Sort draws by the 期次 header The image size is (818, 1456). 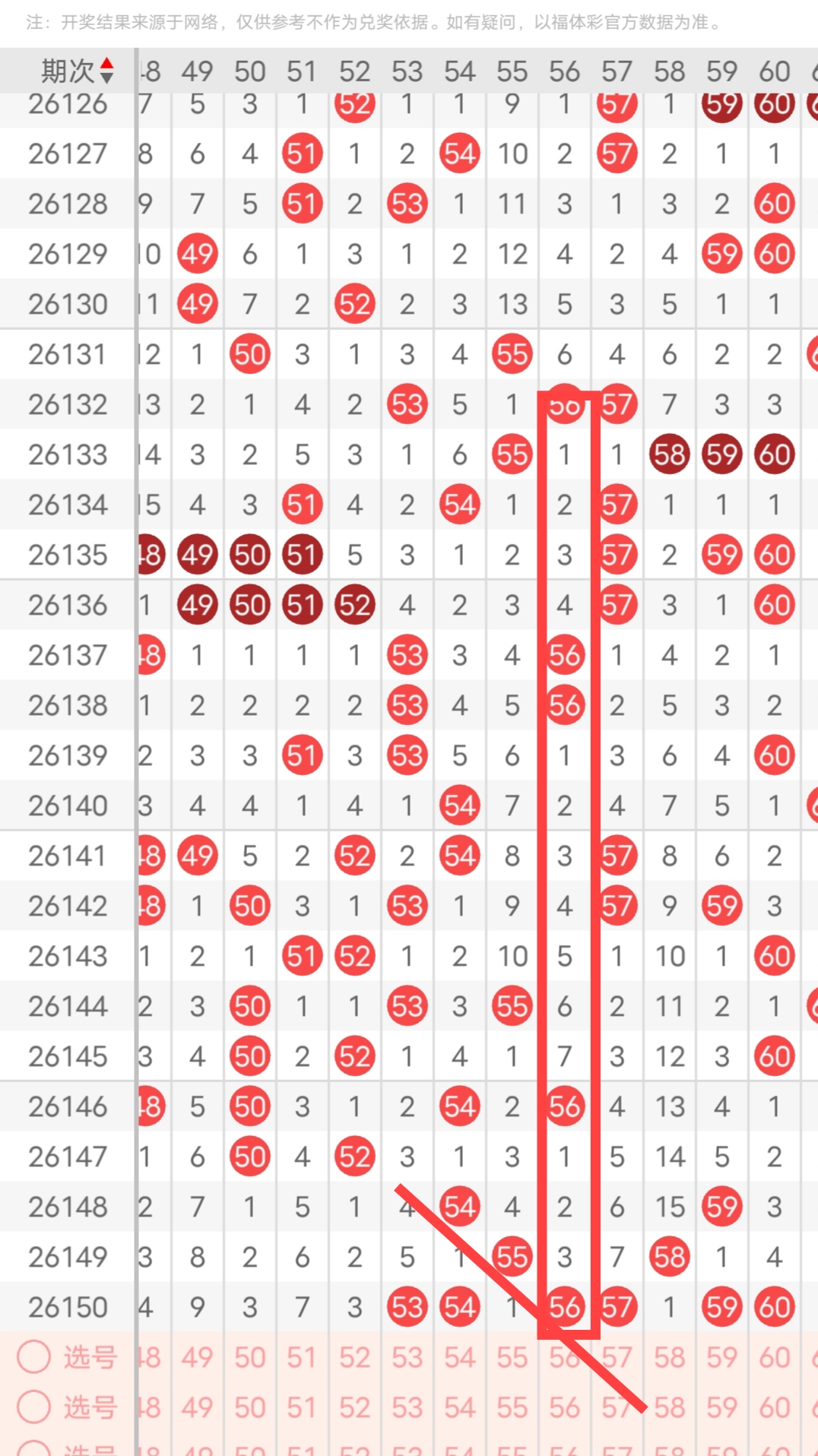(x=76, y=71)
